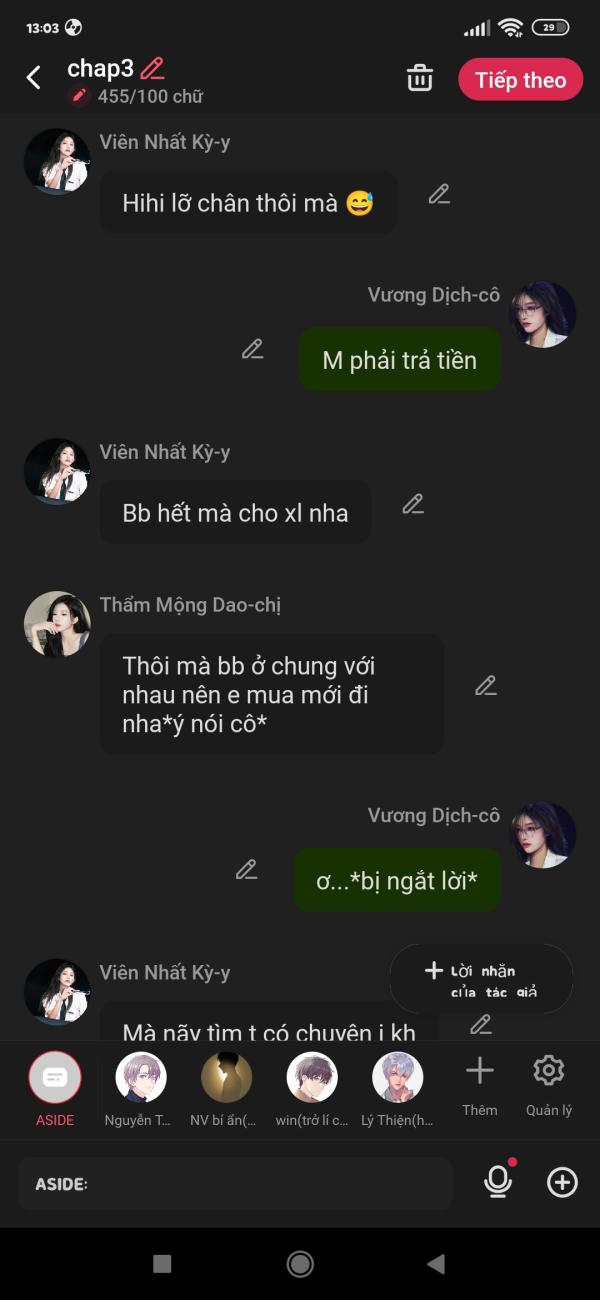Go back using the top-left arrow
600x1300 pixels.
34,78
